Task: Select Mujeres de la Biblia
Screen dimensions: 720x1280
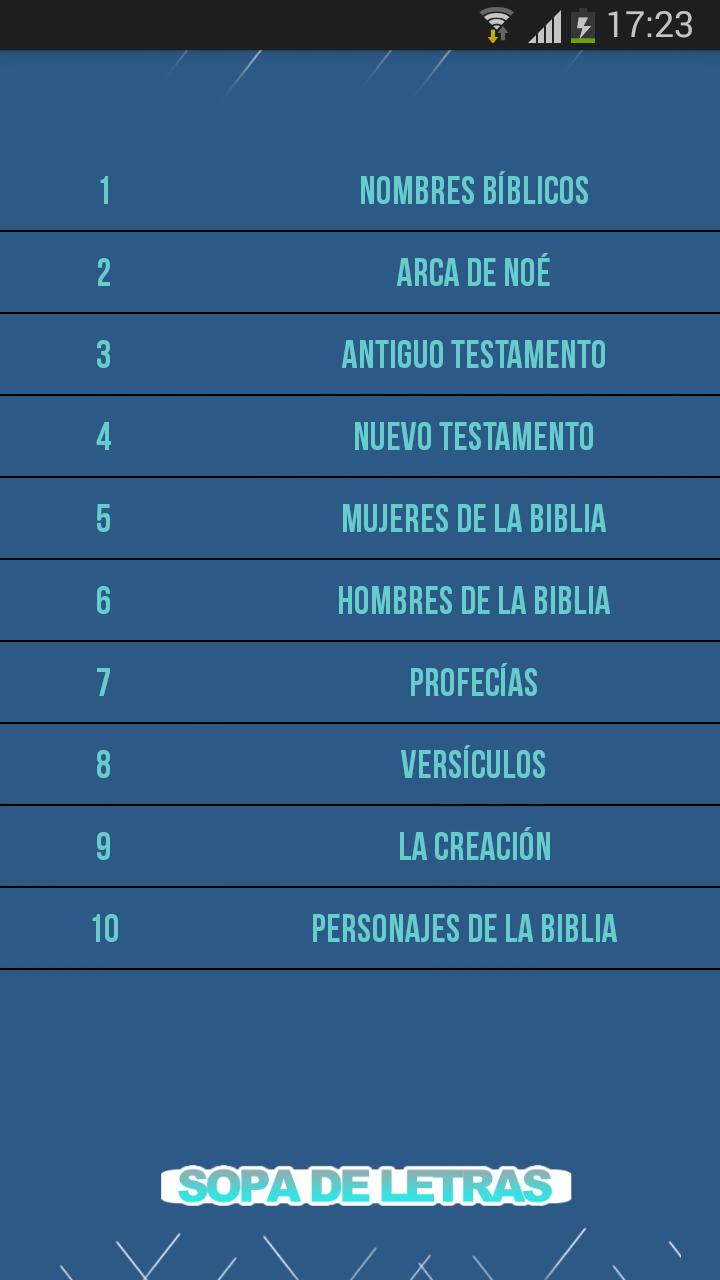Action: pos(473,519)
